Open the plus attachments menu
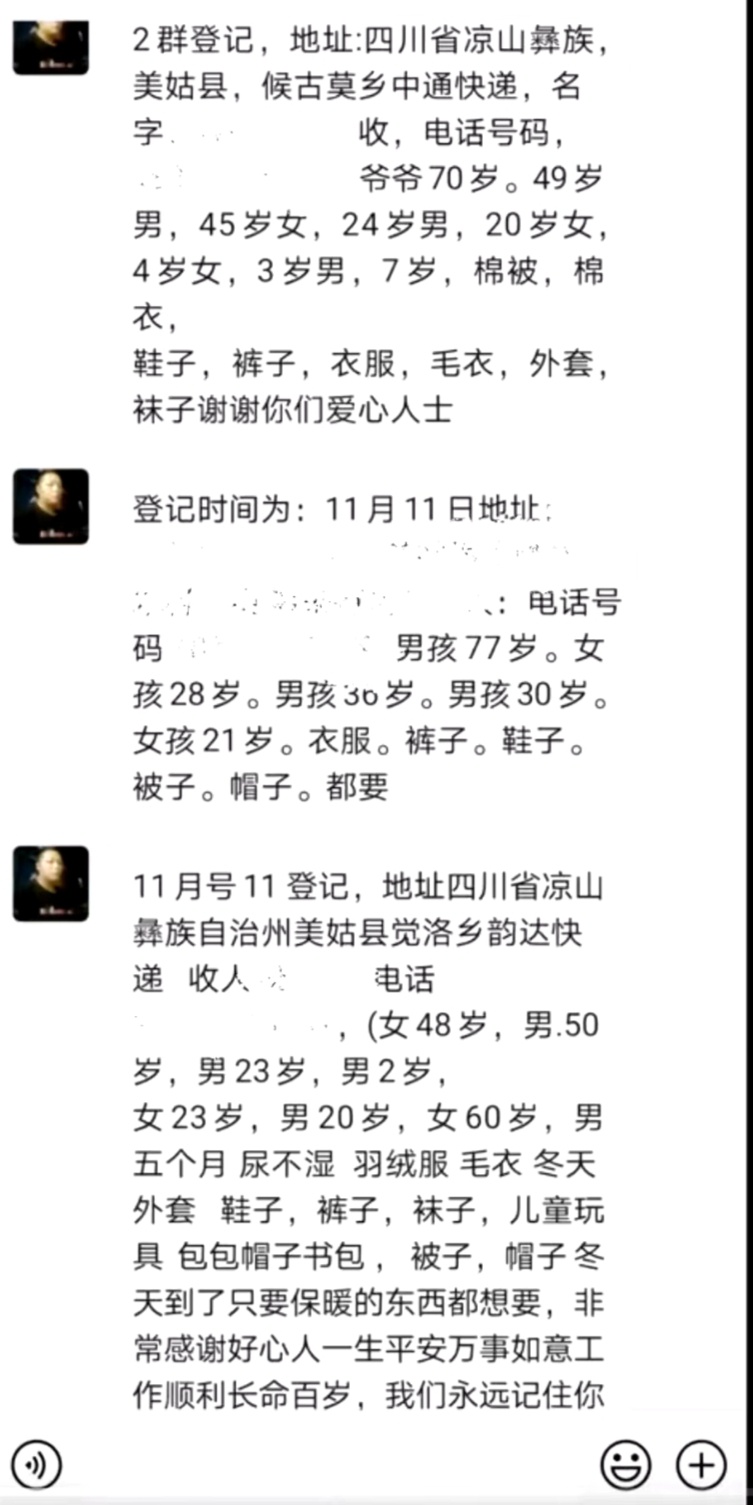The image size is (753, 1505). [x=702, y=1465]
